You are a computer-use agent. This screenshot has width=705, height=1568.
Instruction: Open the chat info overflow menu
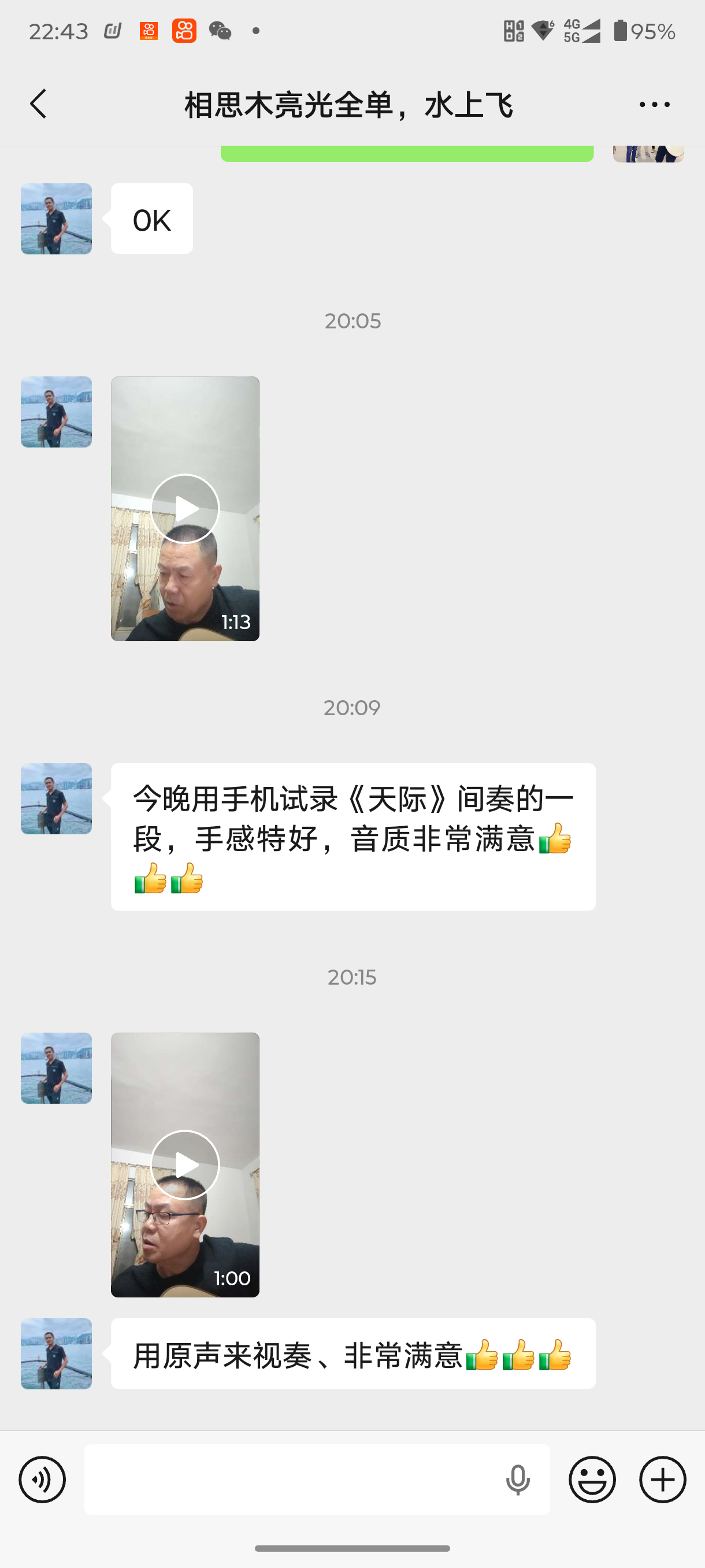[655, 105]
